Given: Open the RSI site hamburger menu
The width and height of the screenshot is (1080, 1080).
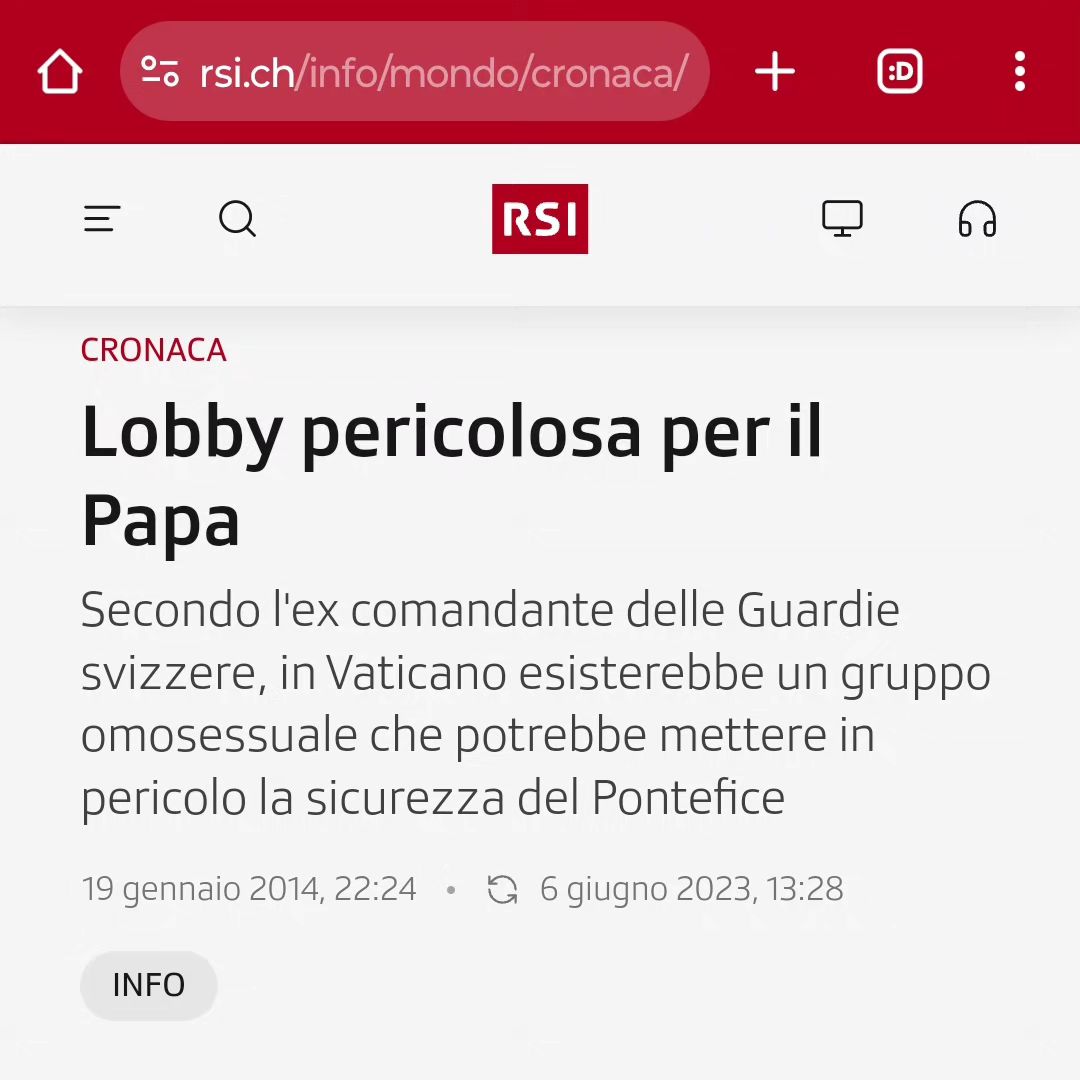Looking at the screenshot, I should coord(102,219).
